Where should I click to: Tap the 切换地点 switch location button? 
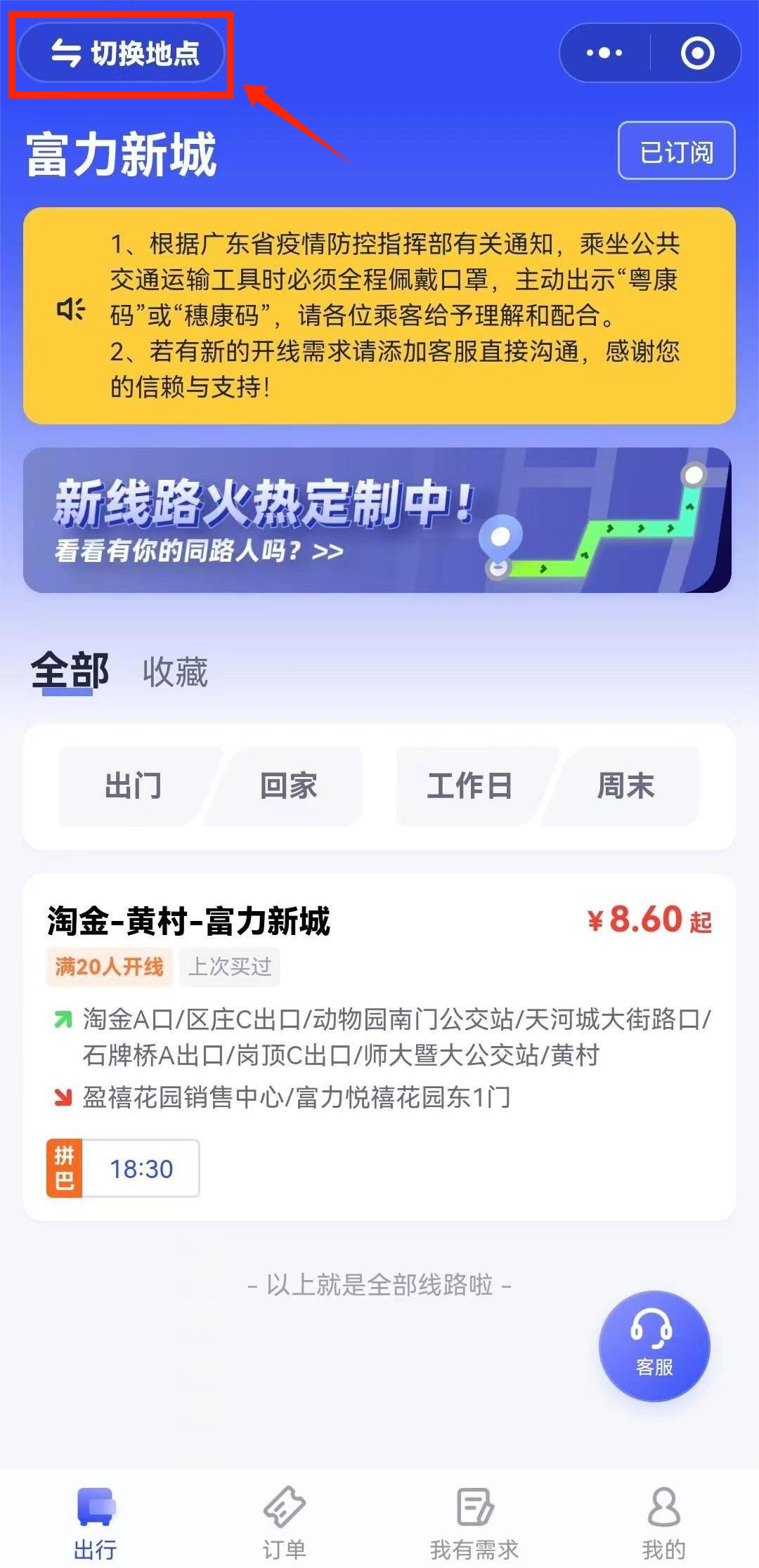122,53
